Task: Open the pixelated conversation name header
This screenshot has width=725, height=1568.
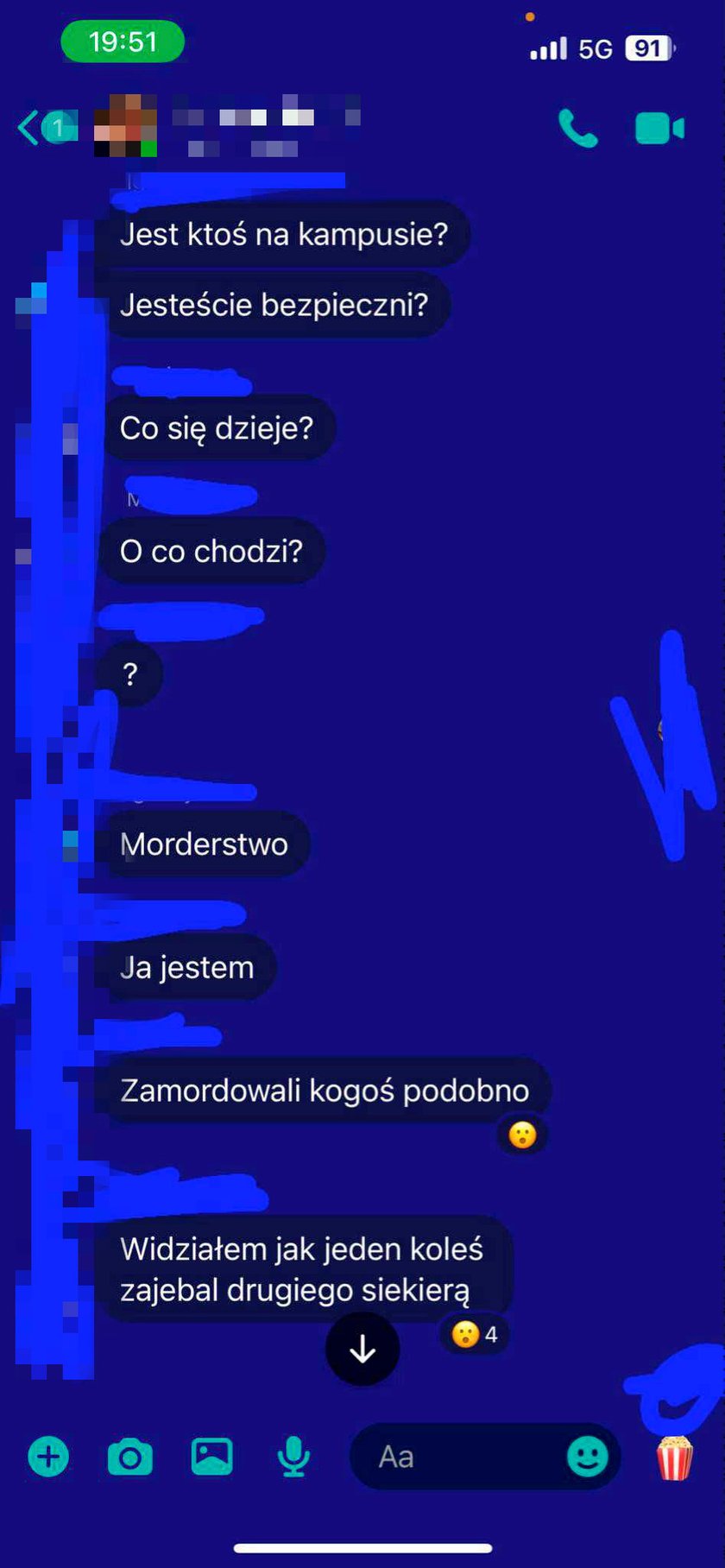Action: 259,127
